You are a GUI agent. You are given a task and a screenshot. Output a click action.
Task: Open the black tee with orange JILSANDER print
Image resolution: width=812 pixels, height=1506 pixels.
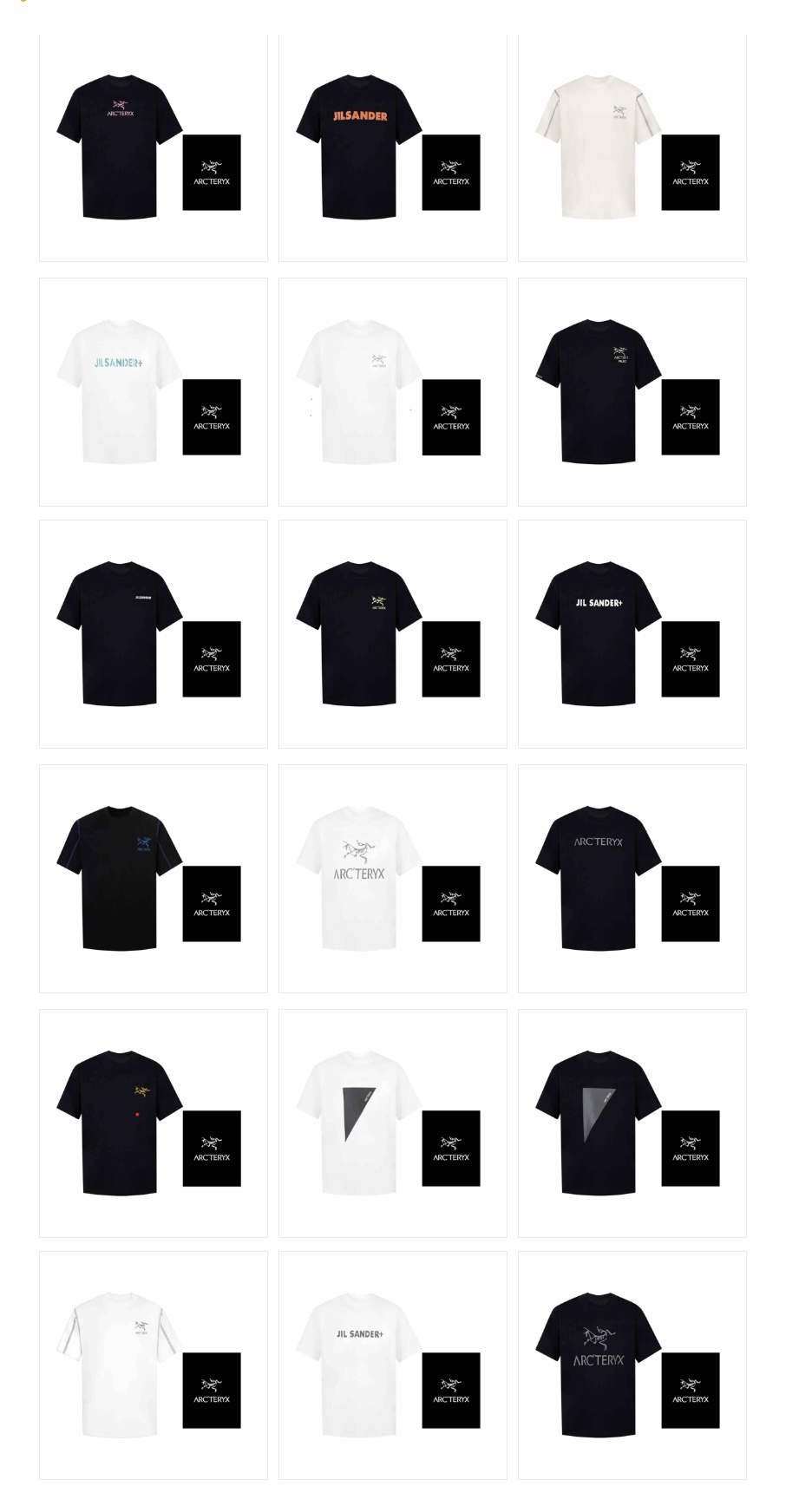coord(392,147)
